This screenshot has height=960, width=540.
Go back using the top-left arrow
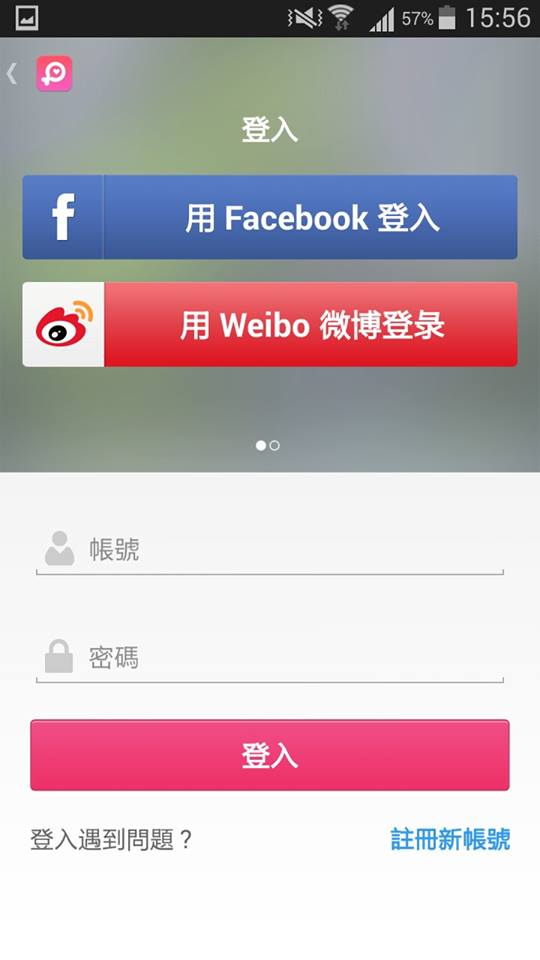coord(12,73)
